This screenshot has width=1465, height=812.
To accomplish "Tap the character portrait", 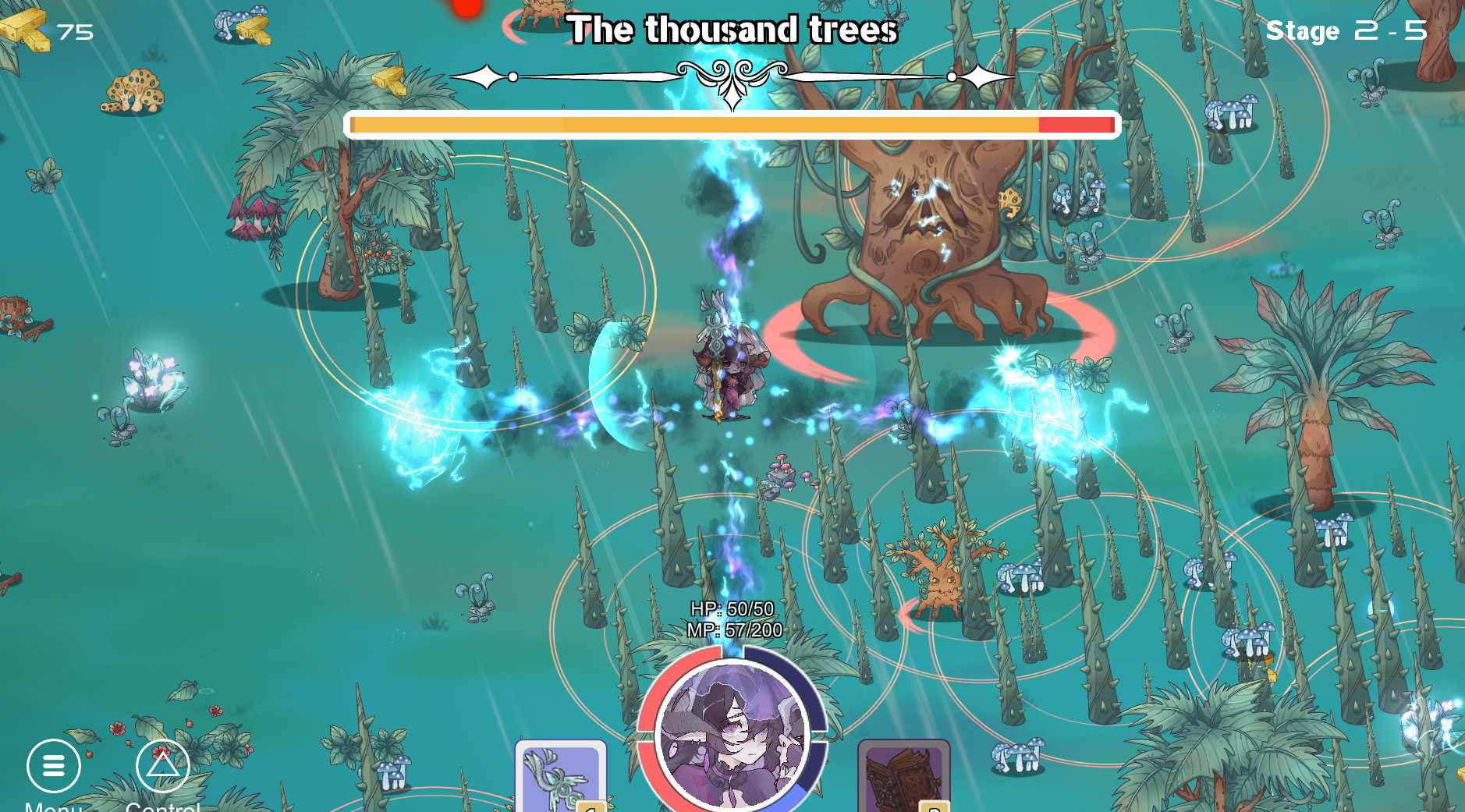I will point(732,735).
